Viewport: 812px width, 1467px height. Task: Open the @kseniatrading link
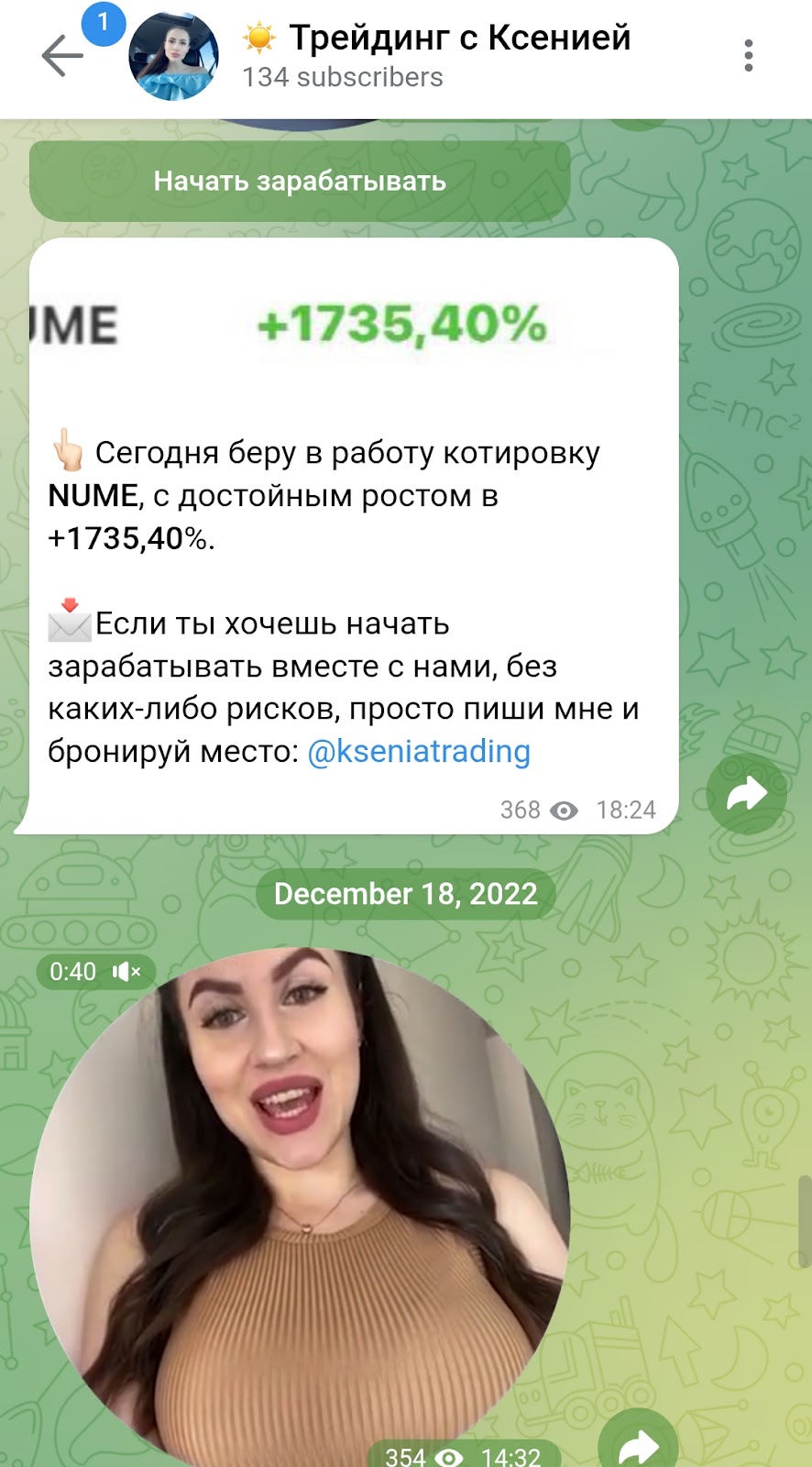tap(419, 752)
